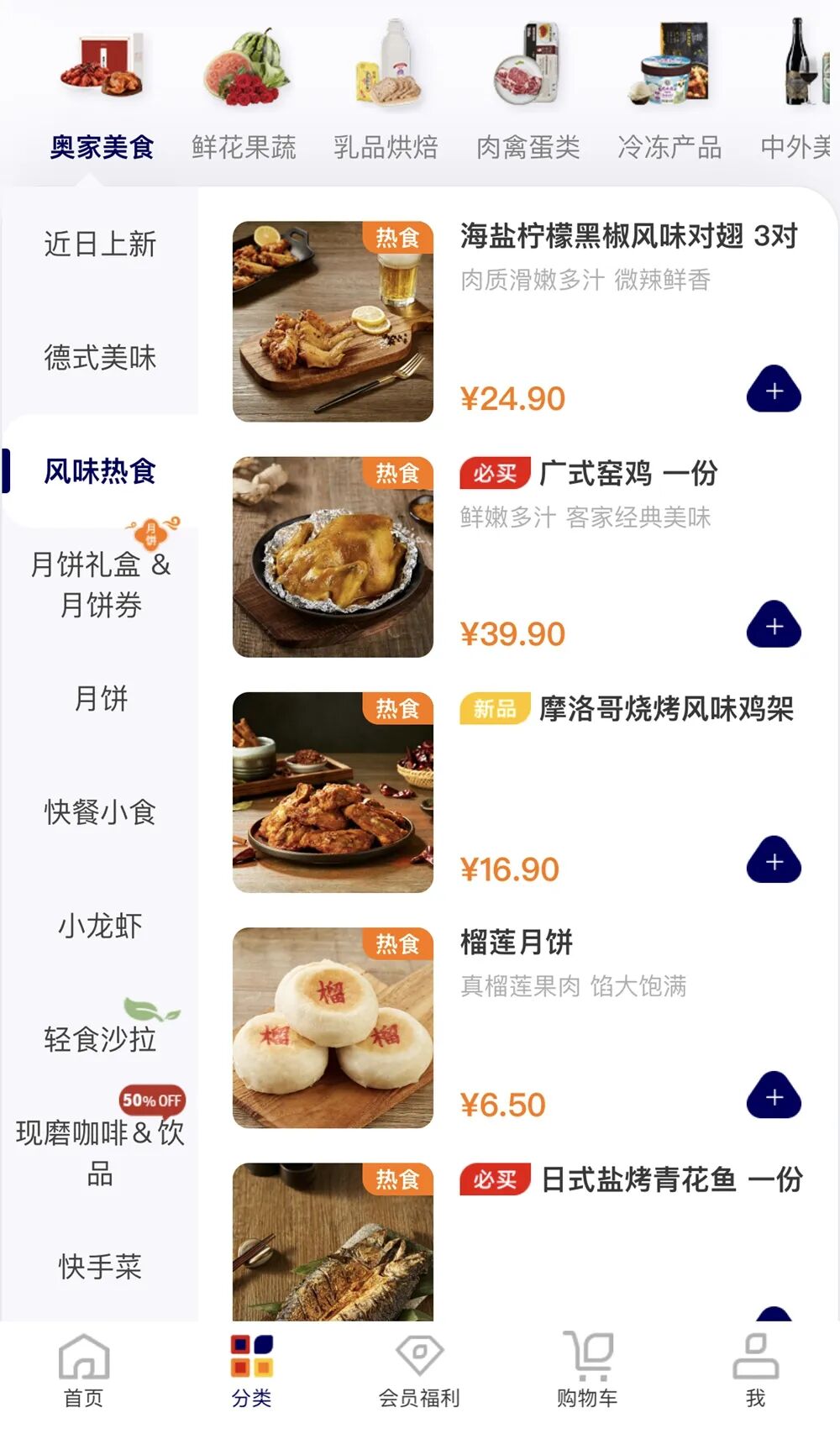Add 广式窑鸡 to the cart
This screenshot has width=840, height=1439.
(774, 626)
